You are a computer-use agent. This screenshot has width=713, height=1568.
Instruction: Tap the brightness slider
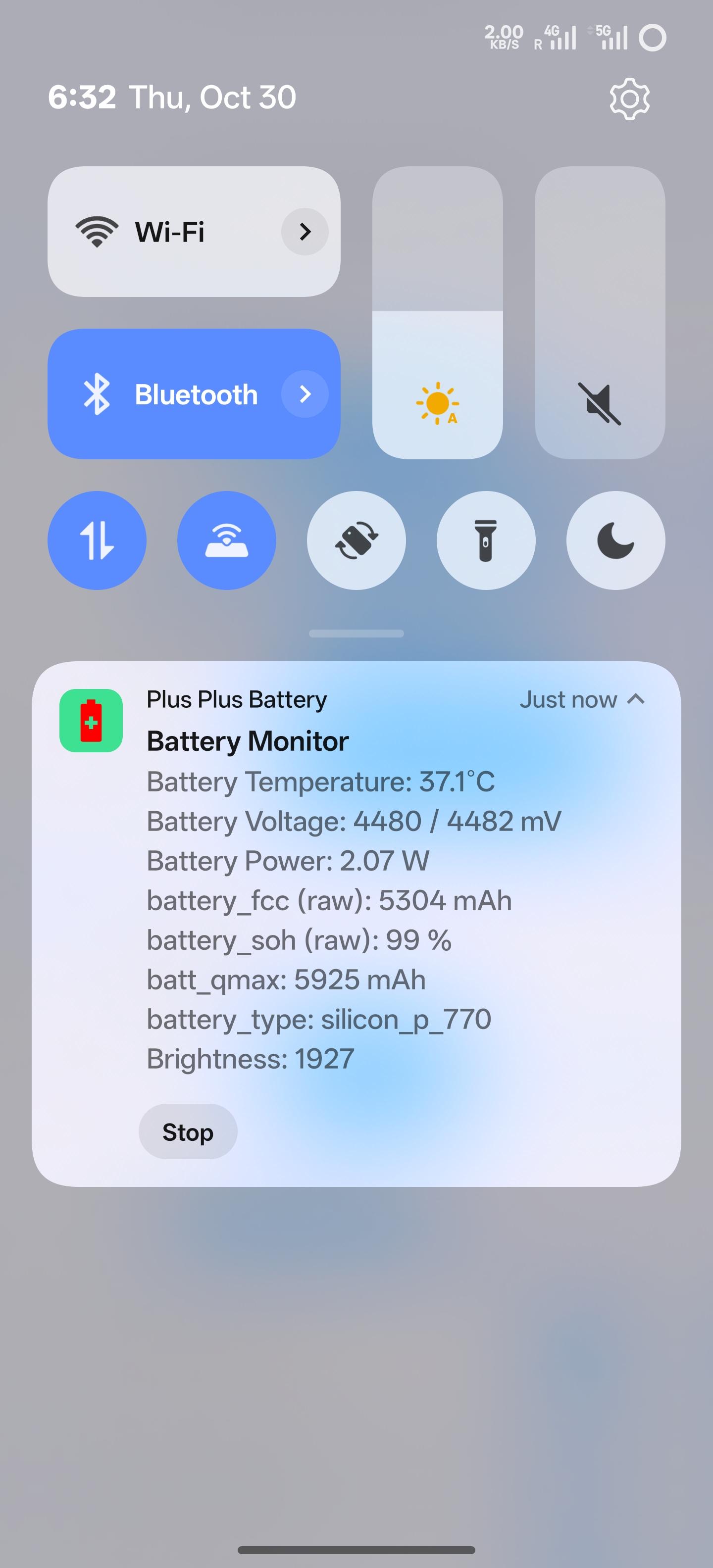click(437, 312)
